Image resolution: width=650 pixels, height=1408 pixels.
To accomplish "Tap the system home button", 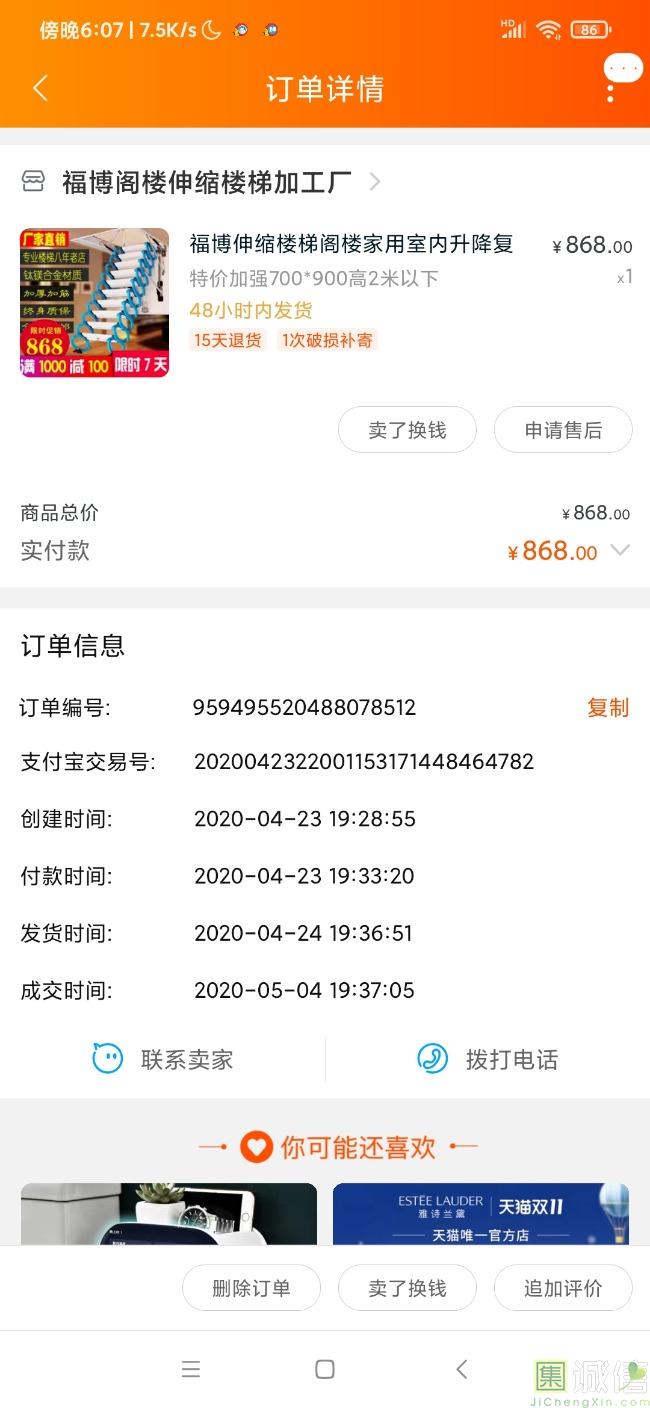I will (324, 1369).
